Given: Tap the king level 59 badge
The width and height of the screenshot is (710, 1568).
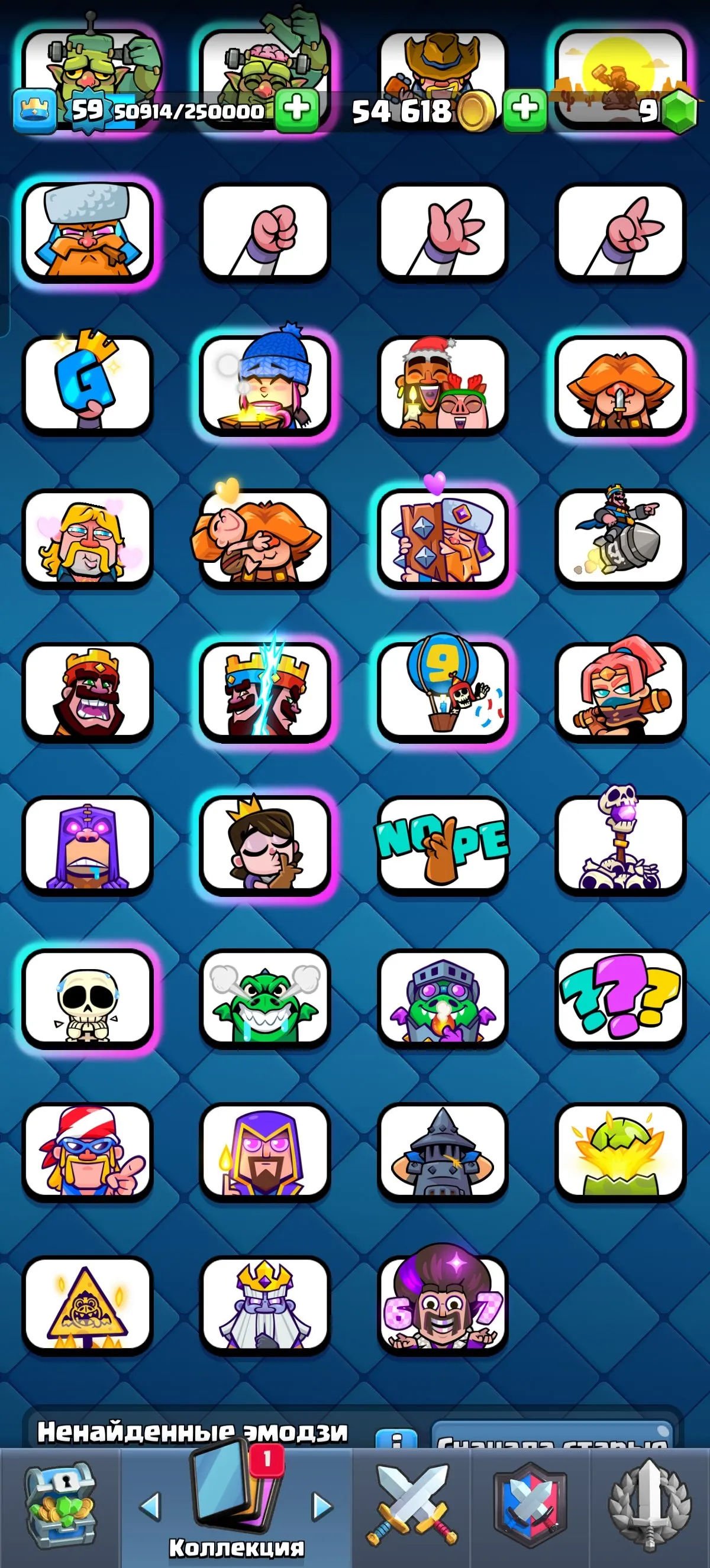Looking at the screenshot, I should click(88, 111).
